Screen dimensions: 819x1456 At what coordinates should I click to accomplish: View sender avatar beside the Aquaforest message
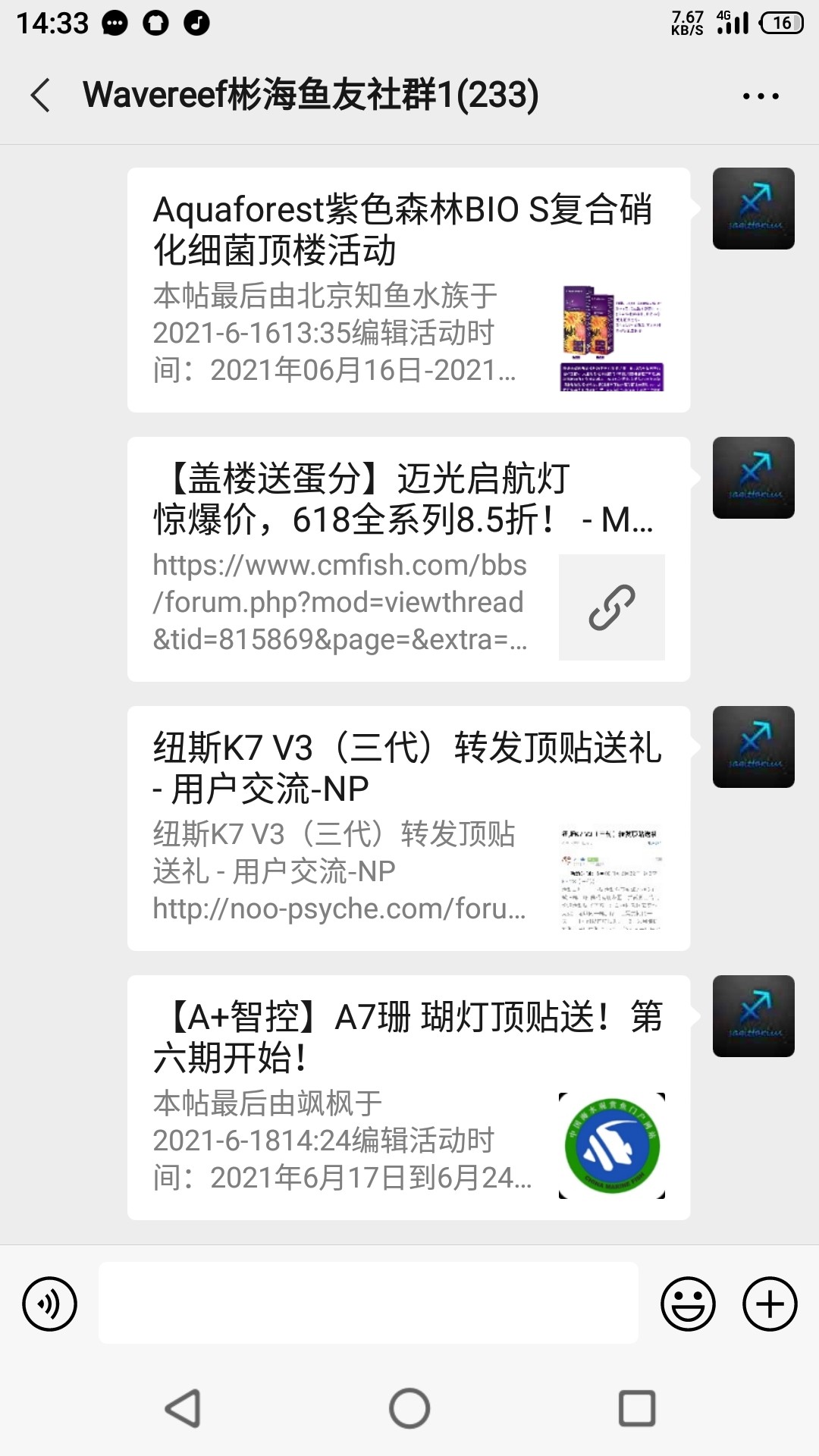pos(753,209)
